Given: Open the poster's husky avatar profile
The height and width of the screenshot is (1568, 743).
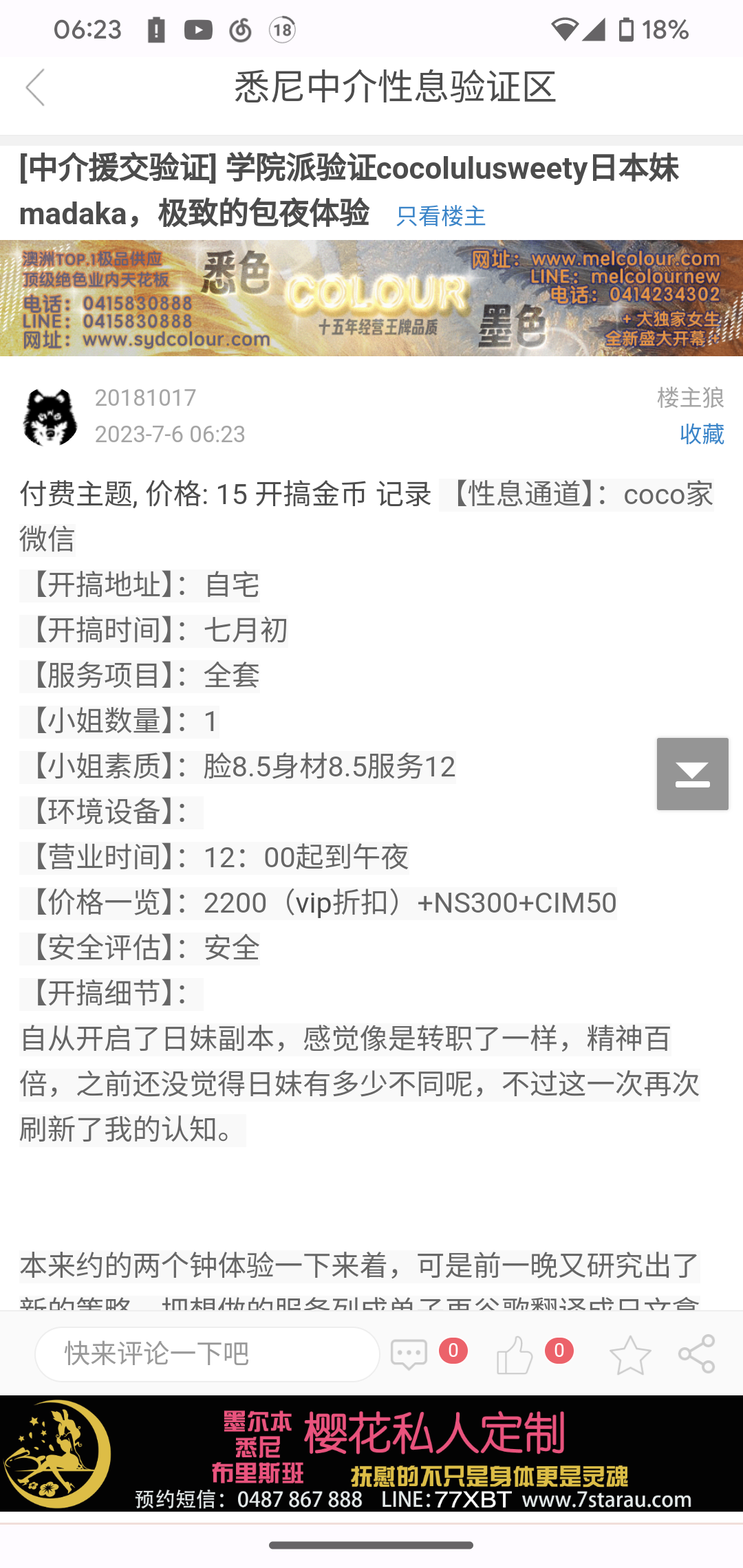Looking at the screenshot, I should click(50, 417).
